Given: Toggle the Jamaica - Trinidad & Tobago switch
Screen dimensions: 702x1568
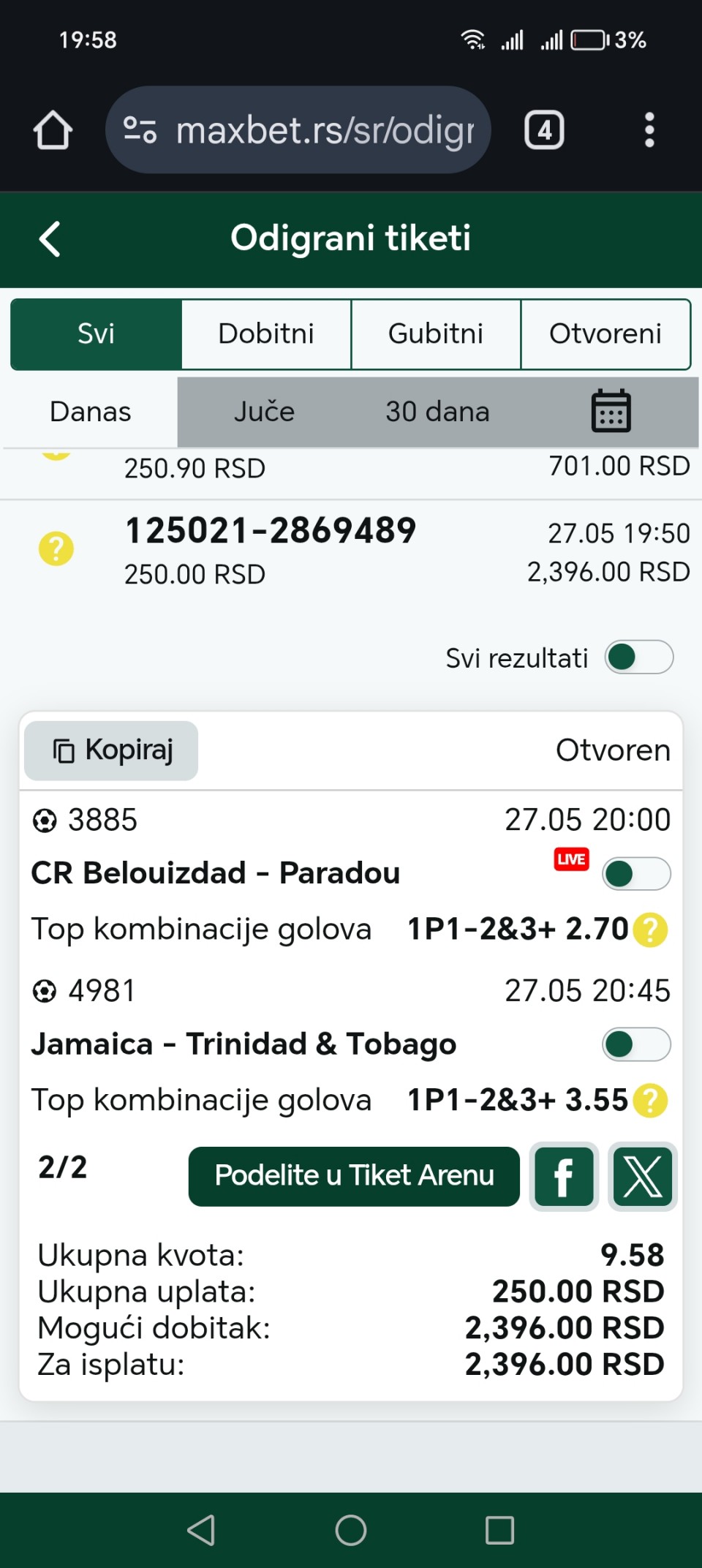Looking at the screenshot, I should click(636, 1044).
